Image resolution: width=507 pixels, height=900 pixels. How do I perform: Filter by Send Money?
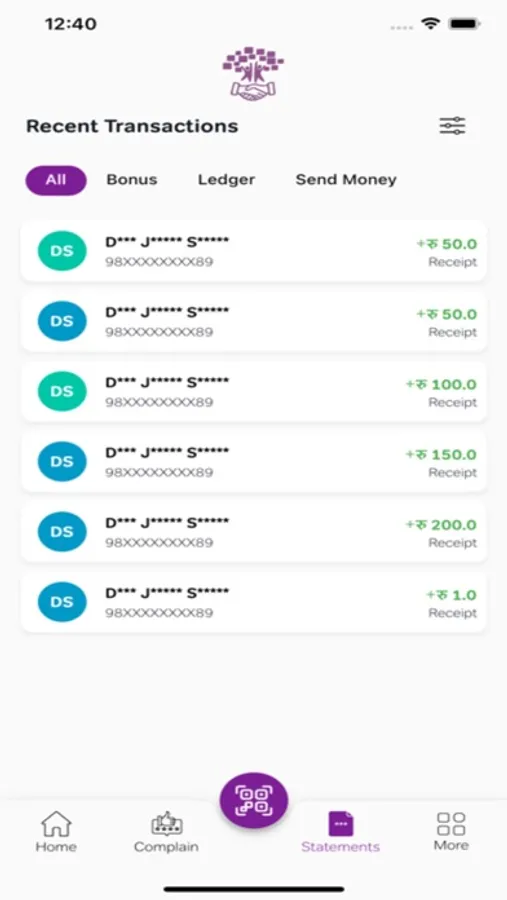(x=346, y=180)
